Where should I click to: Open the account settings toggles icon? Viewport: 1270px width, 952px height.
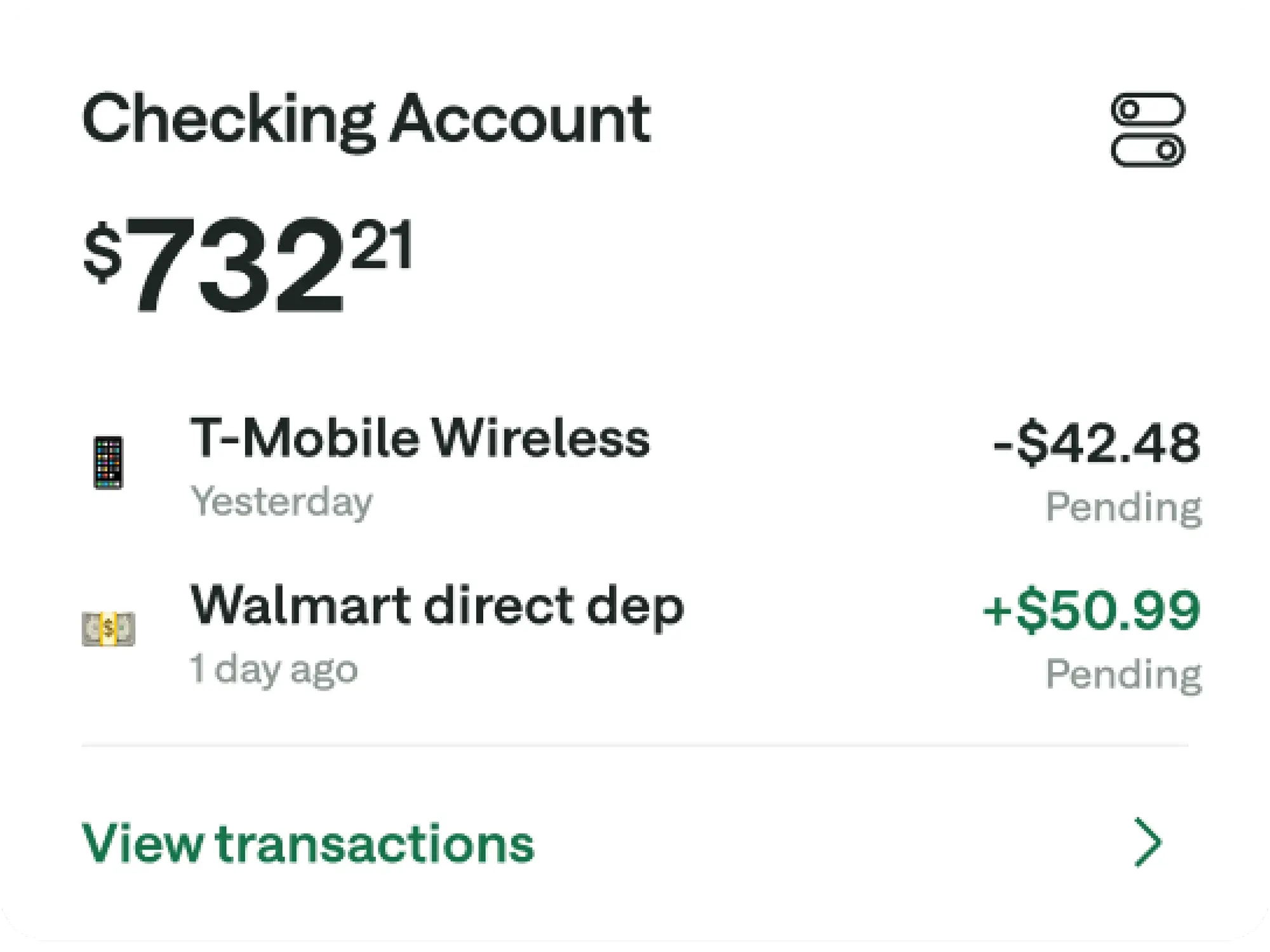coord(1147,130)
